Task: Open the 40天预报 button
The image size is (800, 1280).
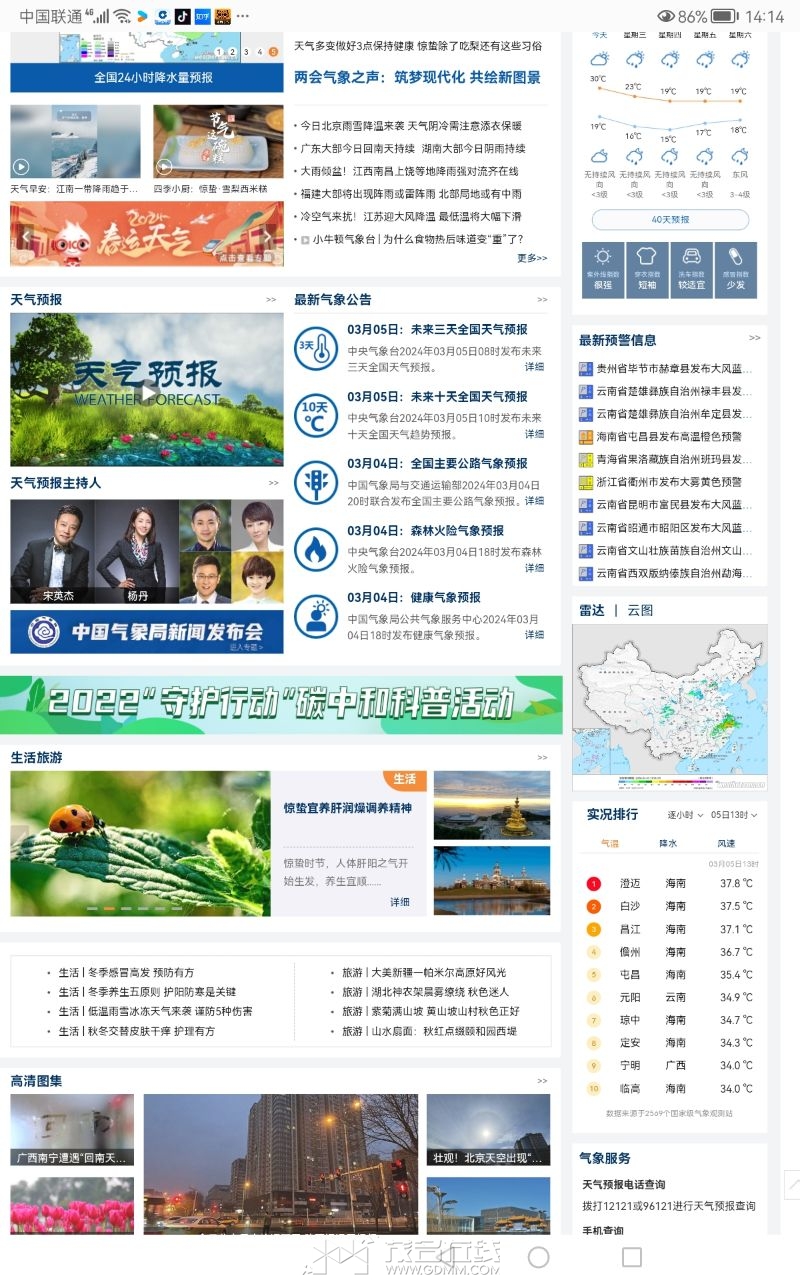Action: pyautogui.click(x=670, y=219)
